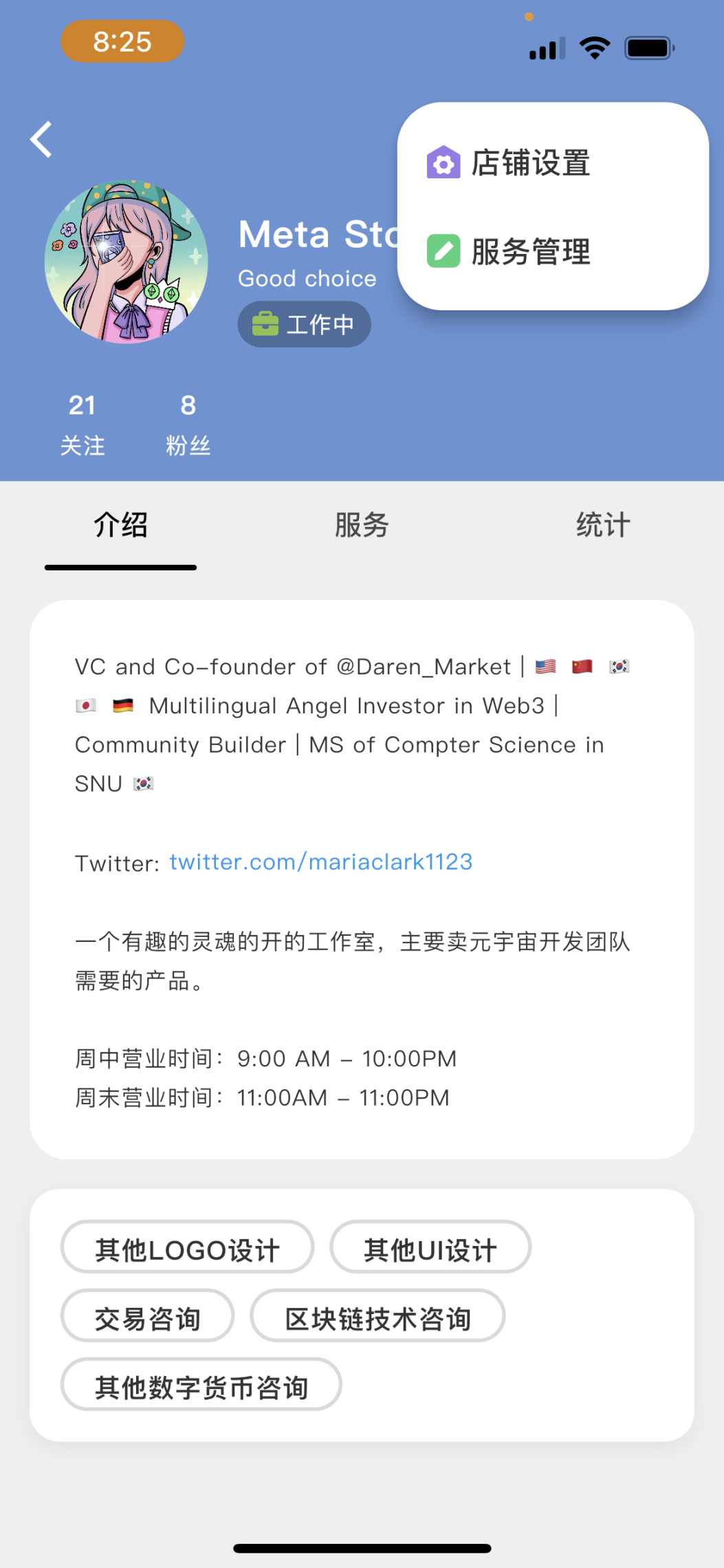View the 8 粉丝 followers list

(188, 424)
